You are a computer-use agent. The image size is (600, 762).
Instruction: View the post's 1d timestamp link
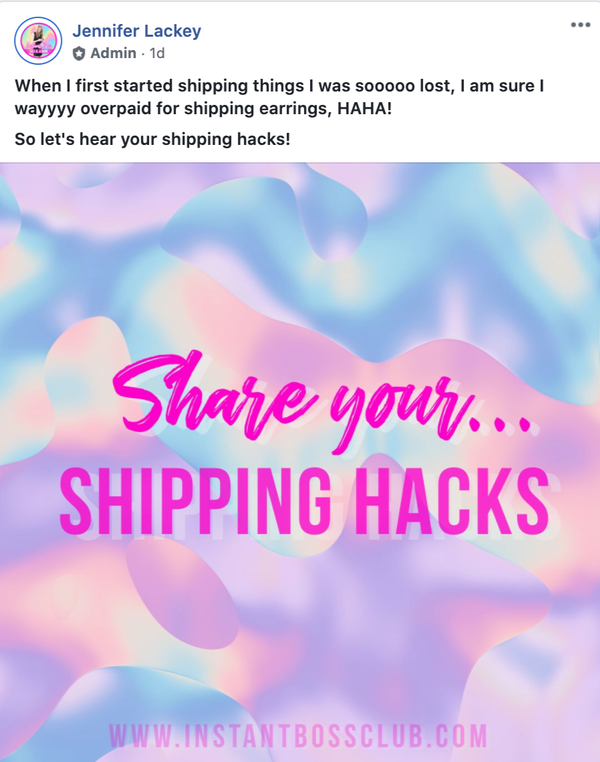pyautogui.click(x=157, y=53)
